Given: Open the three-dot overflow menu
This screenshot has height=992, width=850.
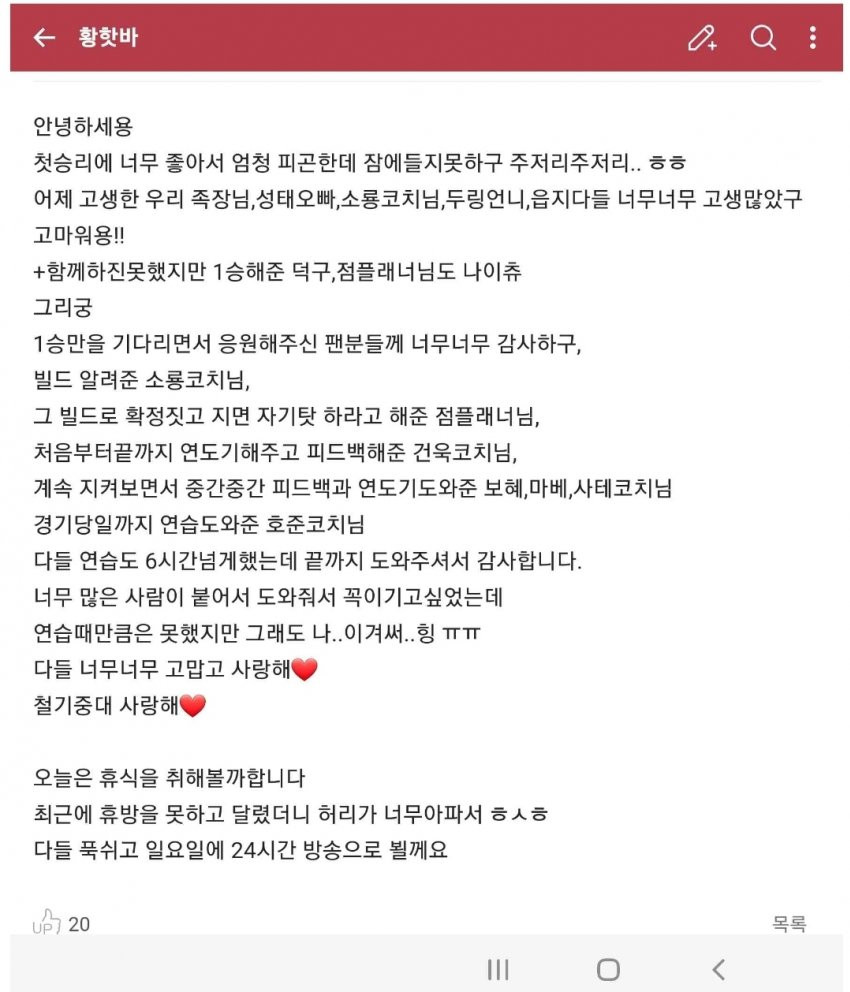Looking at the screenshot, I should (x=812, y=38).
